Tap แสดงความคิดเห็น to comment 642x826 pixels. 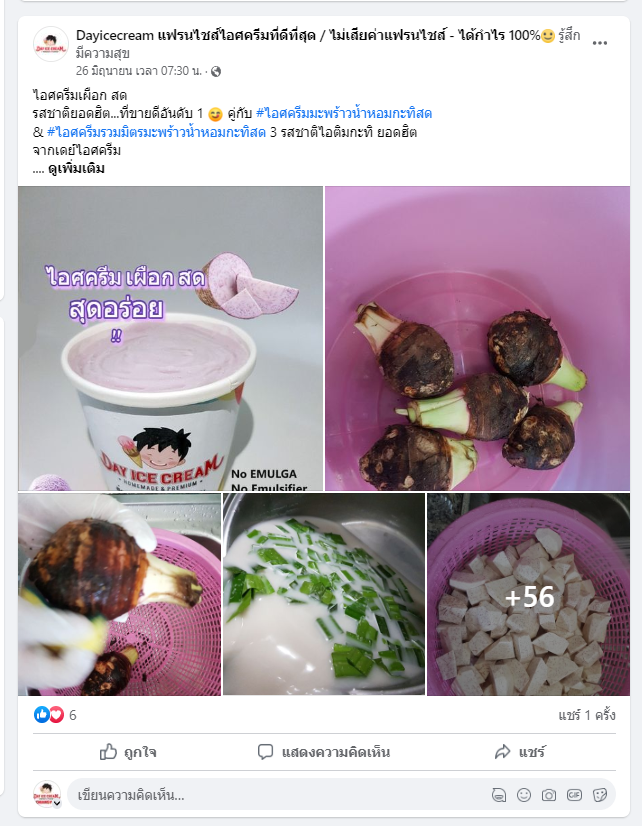(x=323, y=752)
